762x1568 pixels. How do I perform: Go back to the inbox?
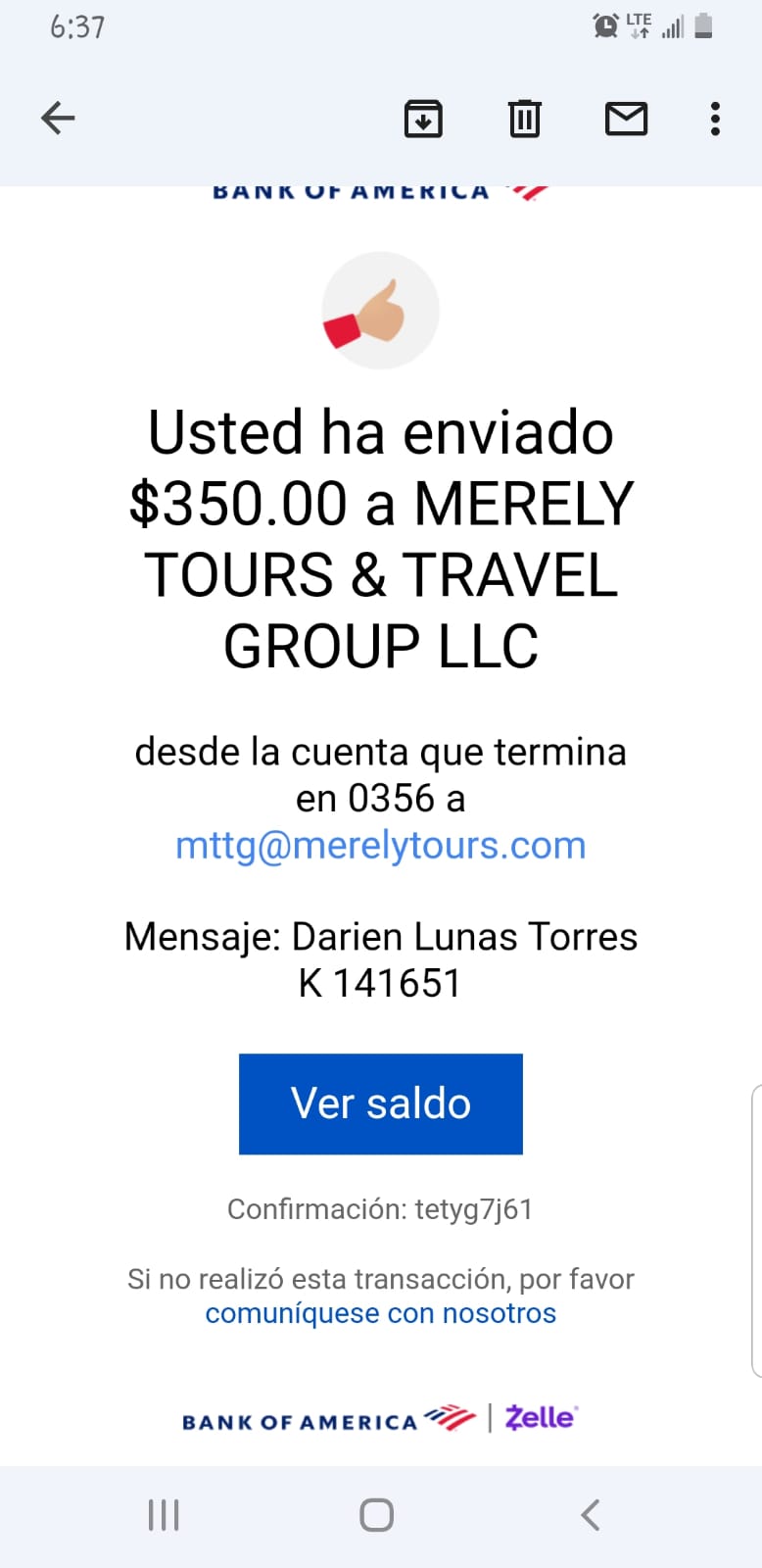click(58, 119)
